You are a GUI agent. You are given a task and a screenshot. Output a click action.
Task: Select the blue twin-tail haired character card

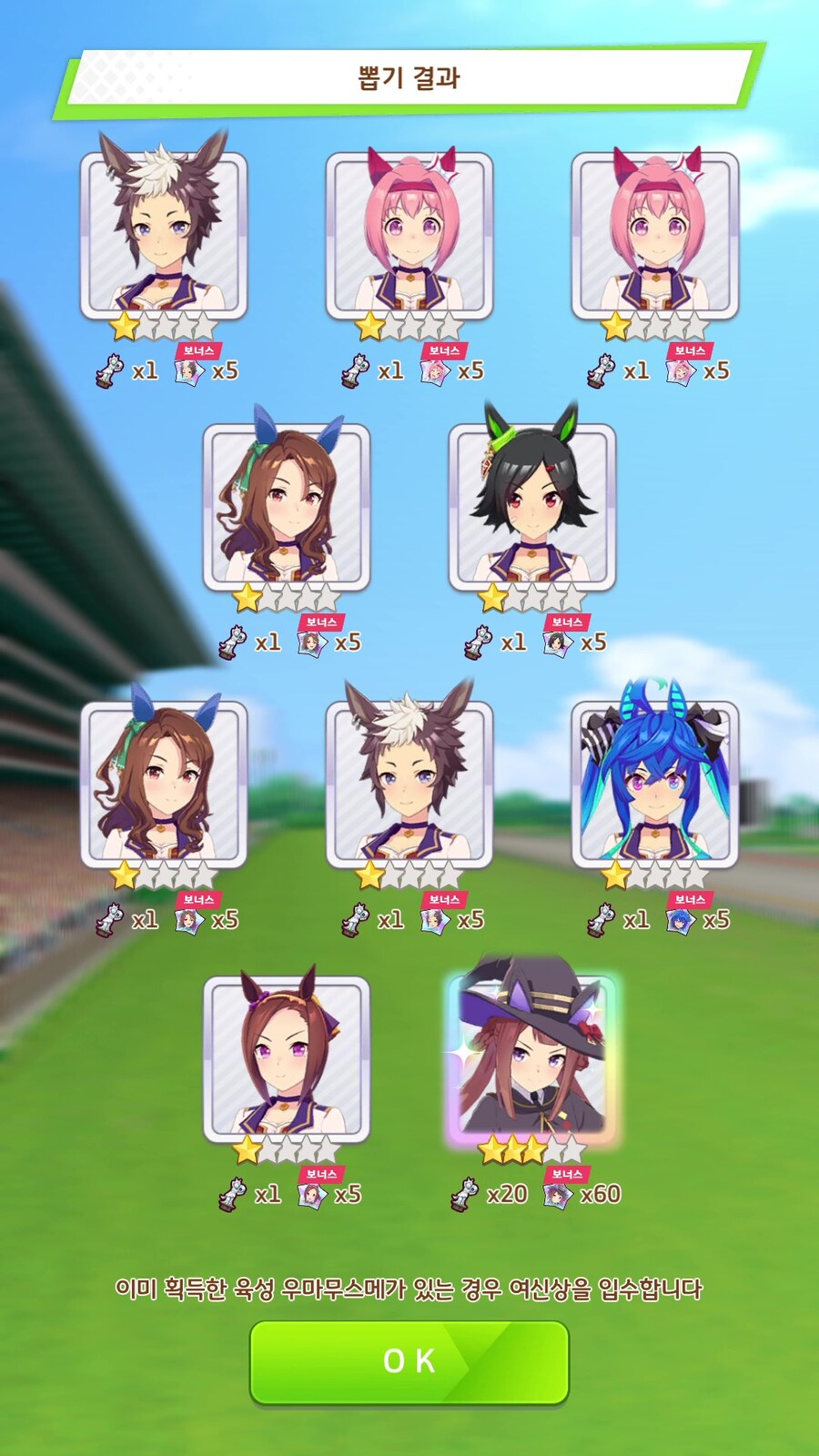(x=654, y=783)
